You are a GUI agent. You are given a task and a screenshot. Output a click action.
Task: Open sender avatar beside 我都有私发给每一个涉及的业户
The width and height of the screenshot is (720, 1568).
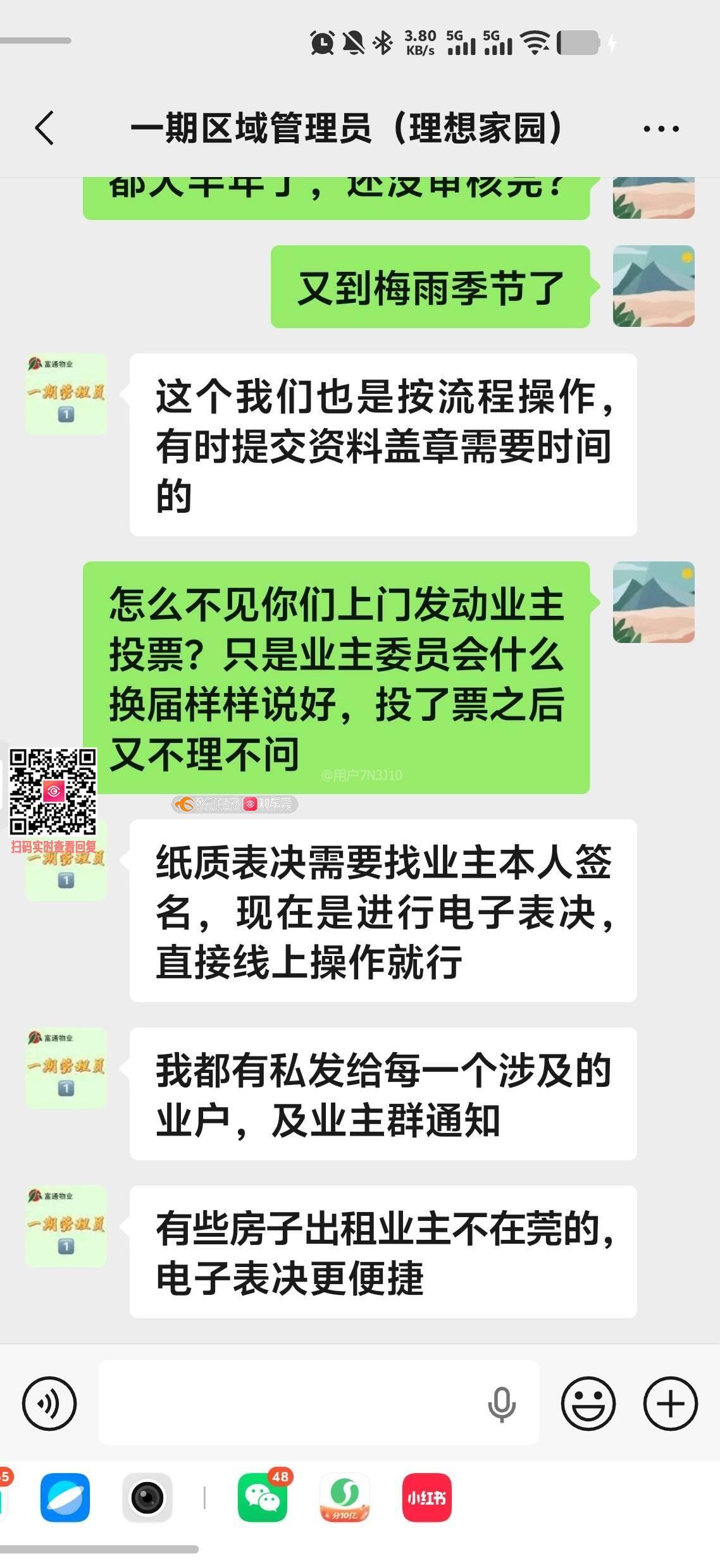[x=66, y=1068]
